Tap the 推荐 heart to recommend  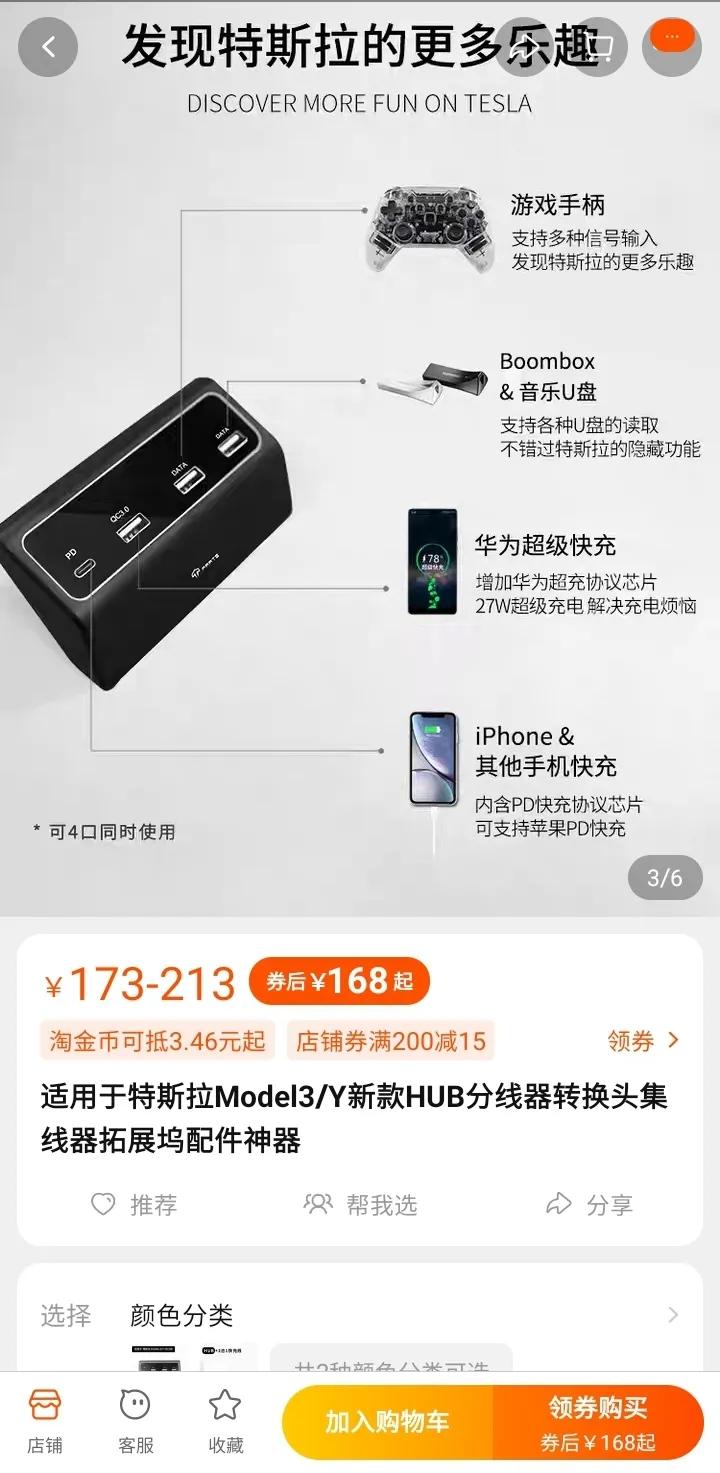(103, 1205)
